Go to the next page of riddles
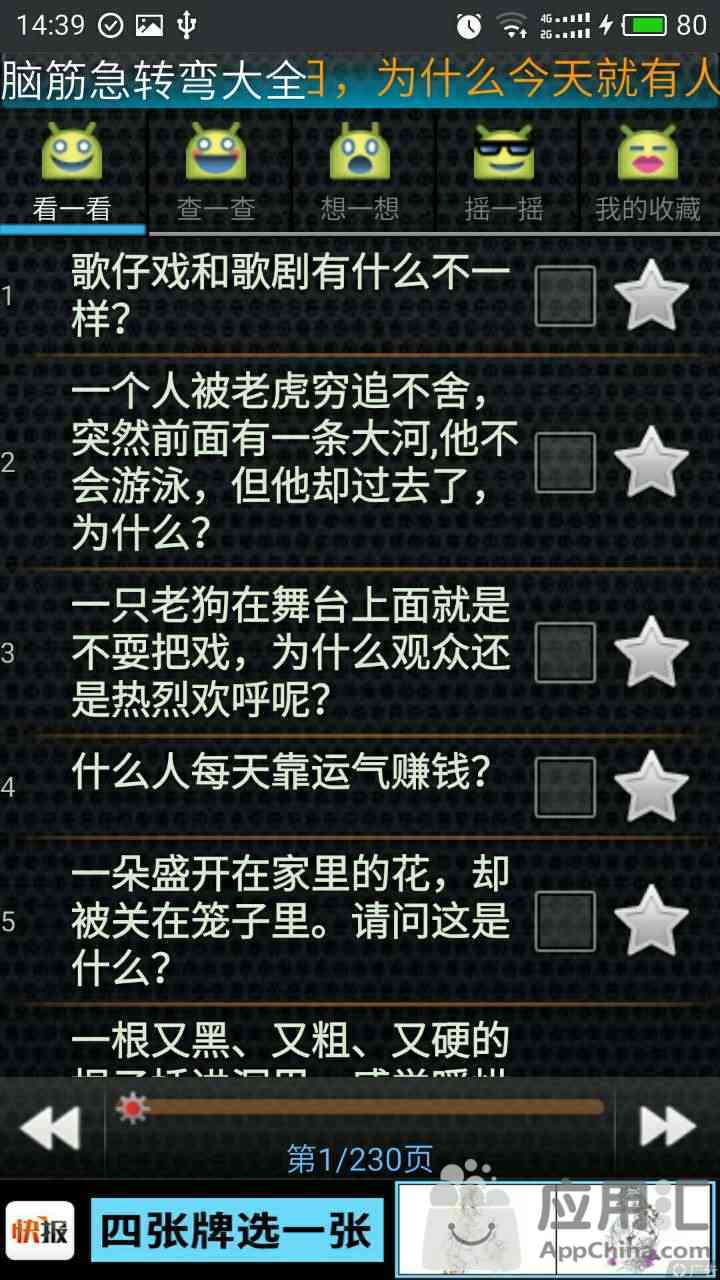 (x=667, y=1127)
